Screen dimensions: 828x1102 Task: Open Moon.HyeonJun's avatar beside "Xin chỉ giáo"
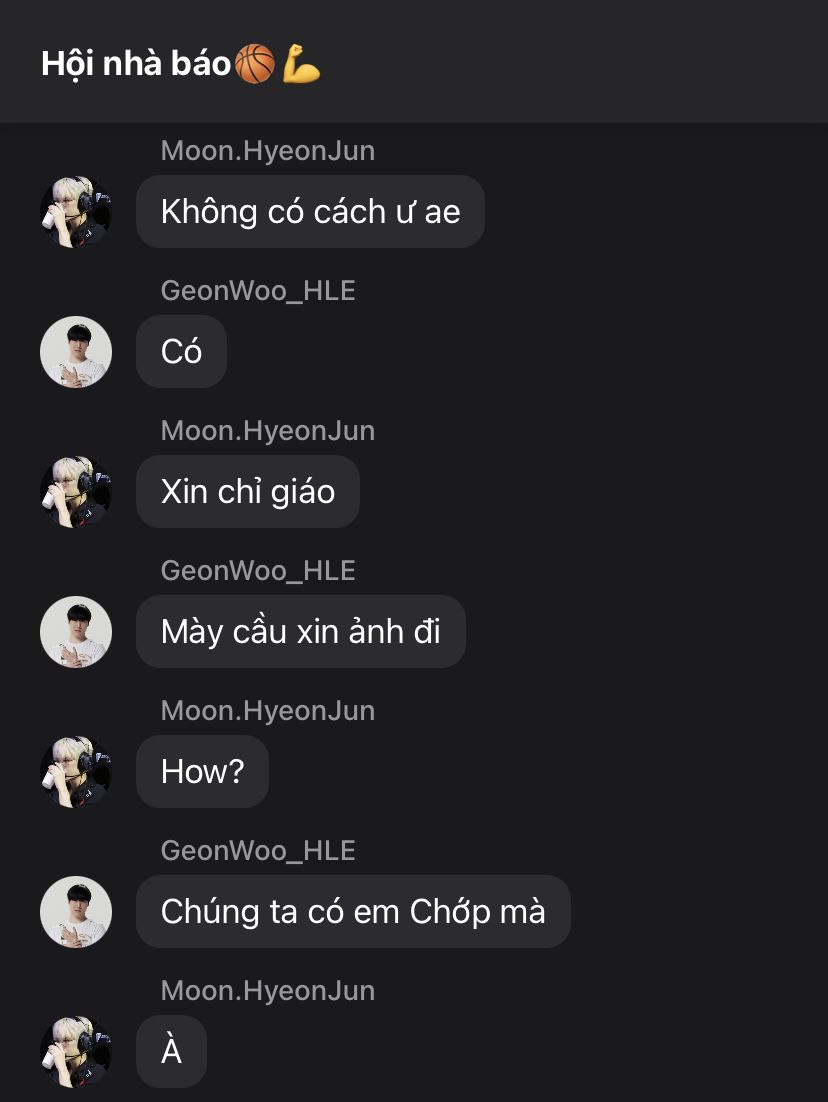75,492
